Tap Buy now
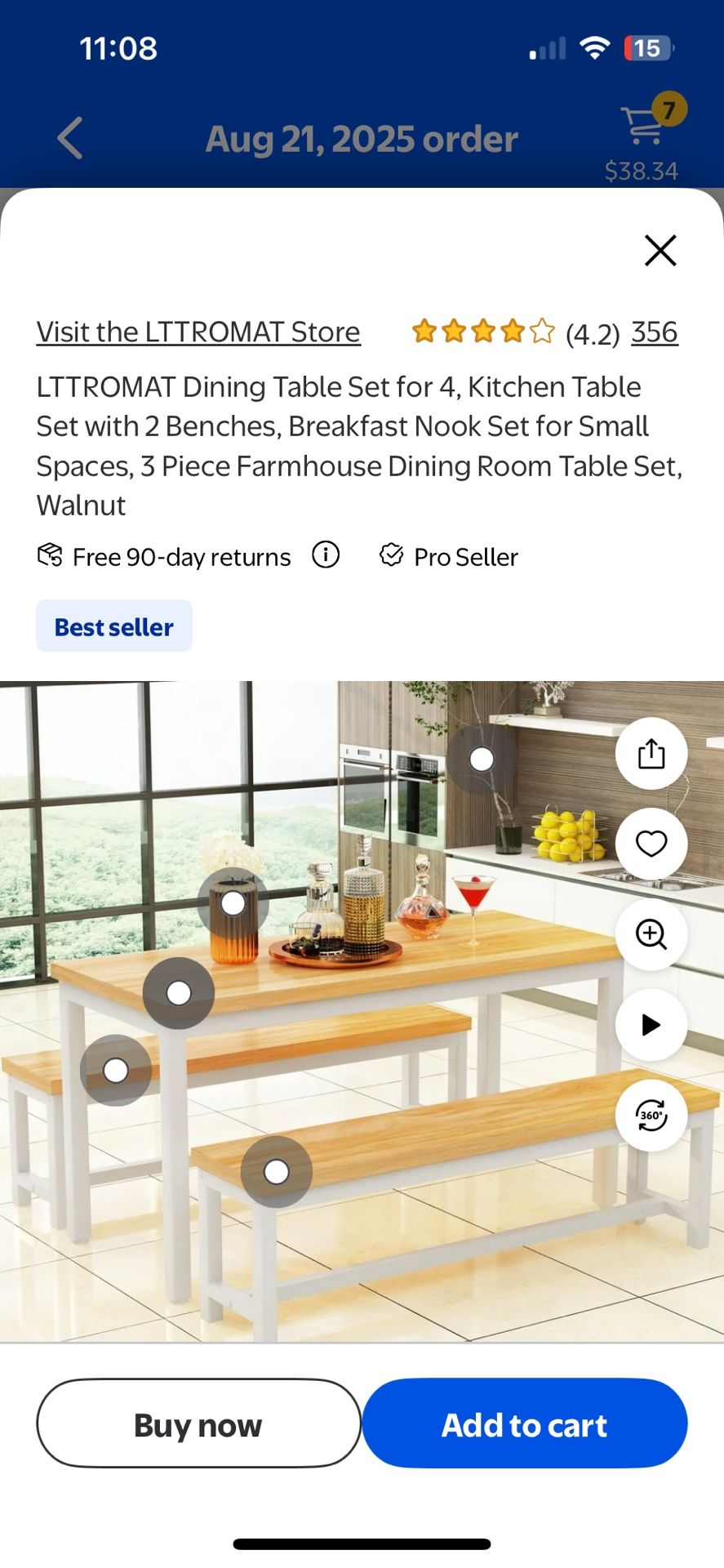The image size is (724, 1568). [x=198, y=1423]
